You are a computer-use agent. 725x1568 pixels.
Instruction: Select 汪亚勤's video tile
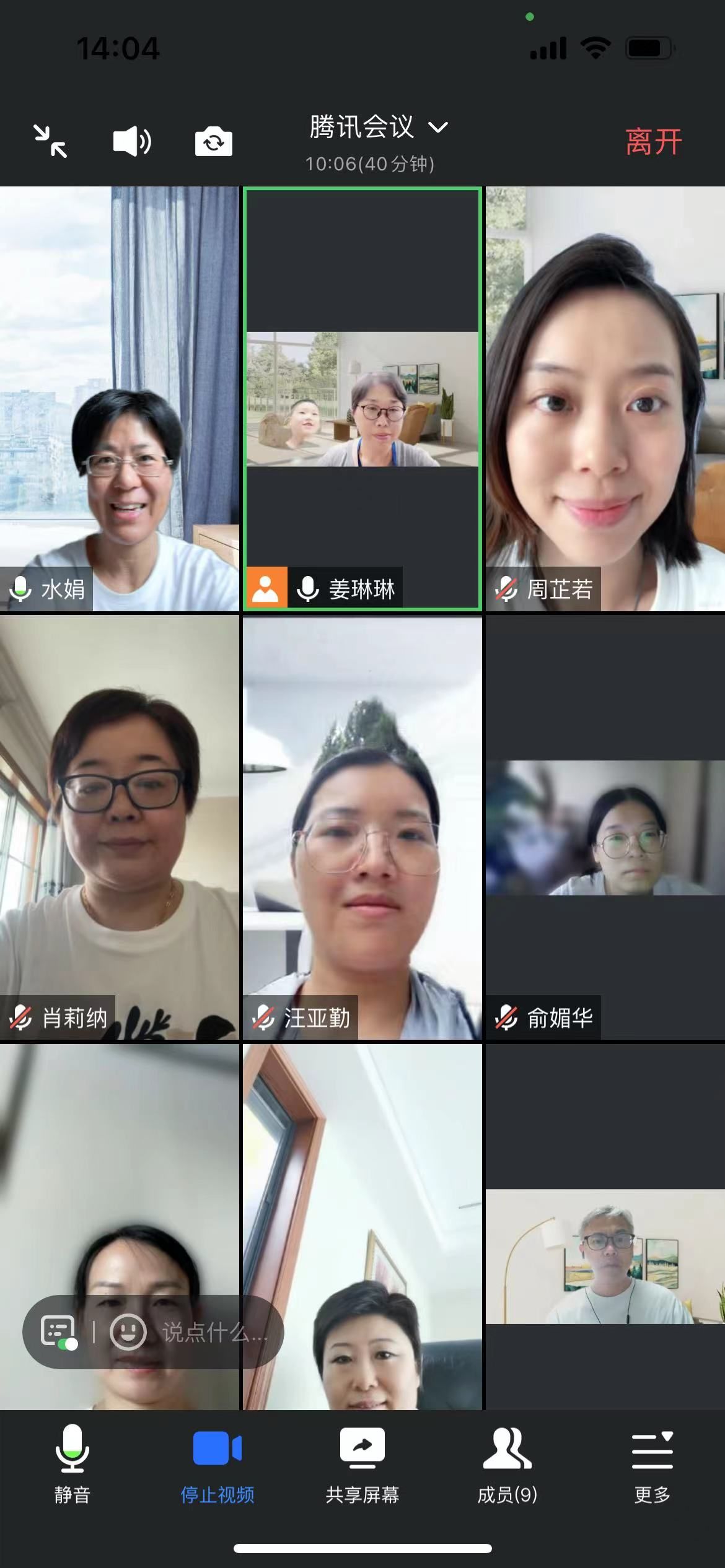point(362,827)
